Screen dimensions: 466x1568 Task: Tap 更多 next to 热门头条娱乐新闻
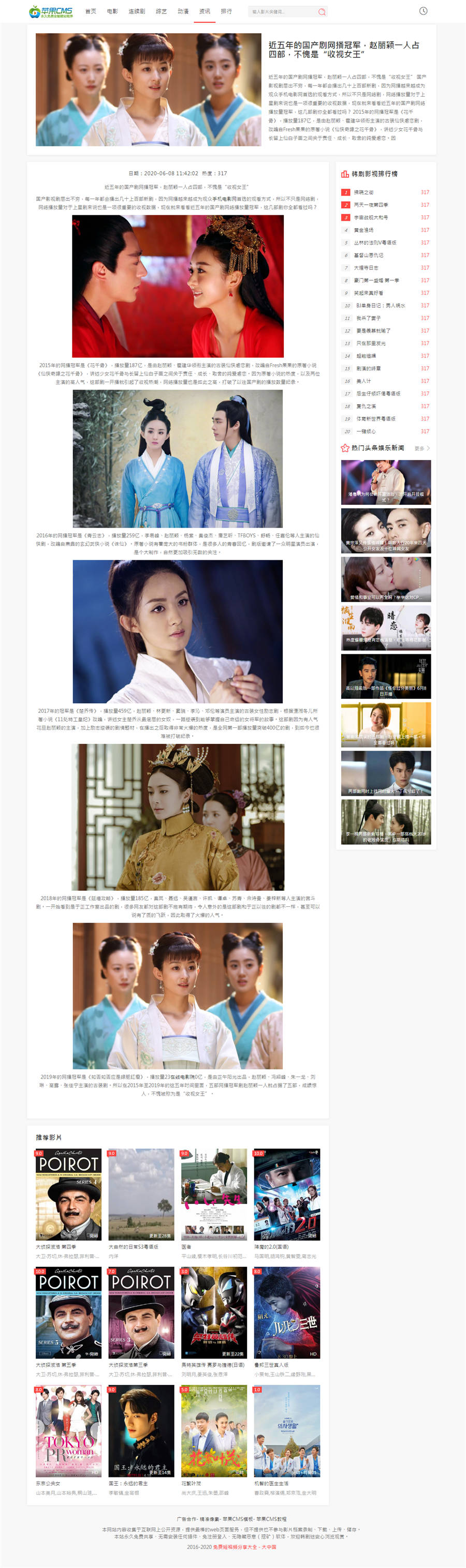pos(421,449)
